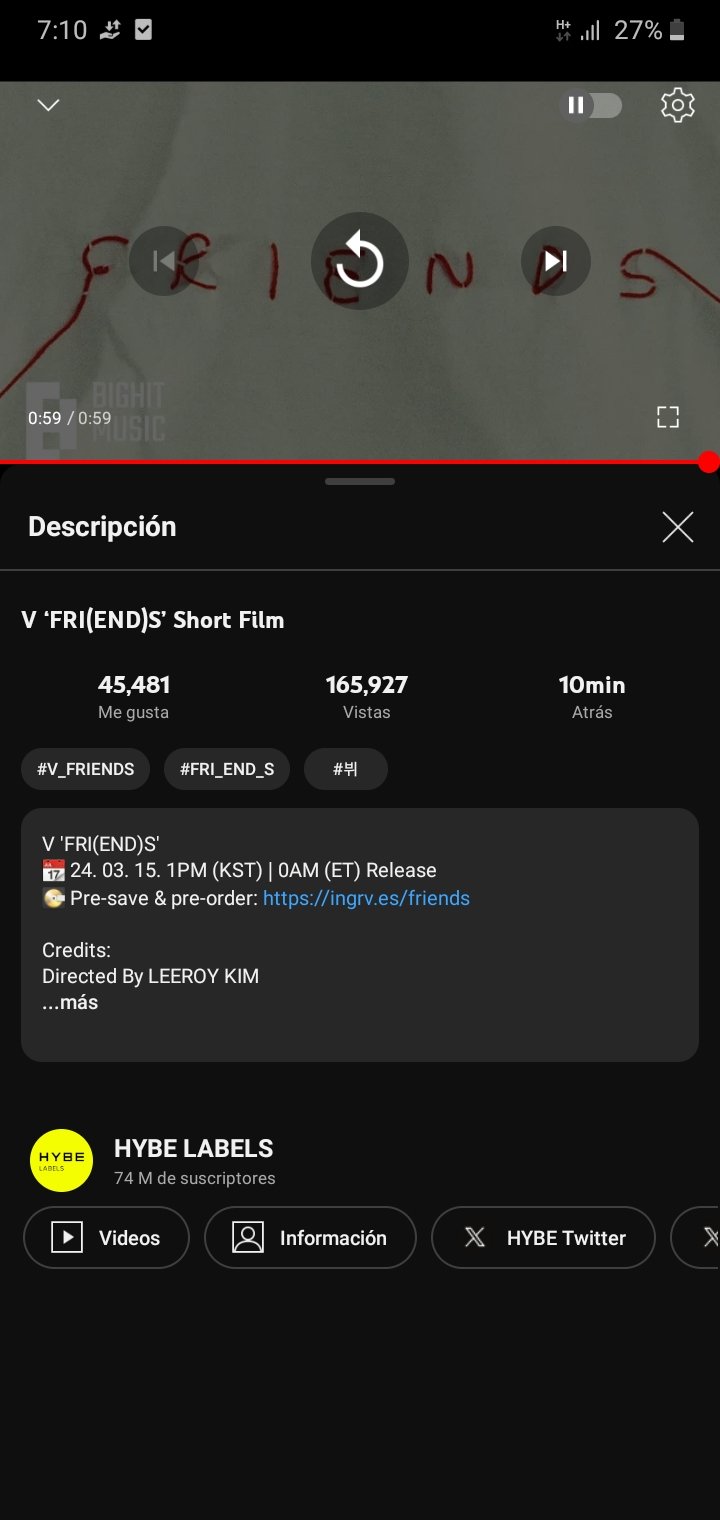Tap the #뷔 hashtag chip

[x=345, y=769]
